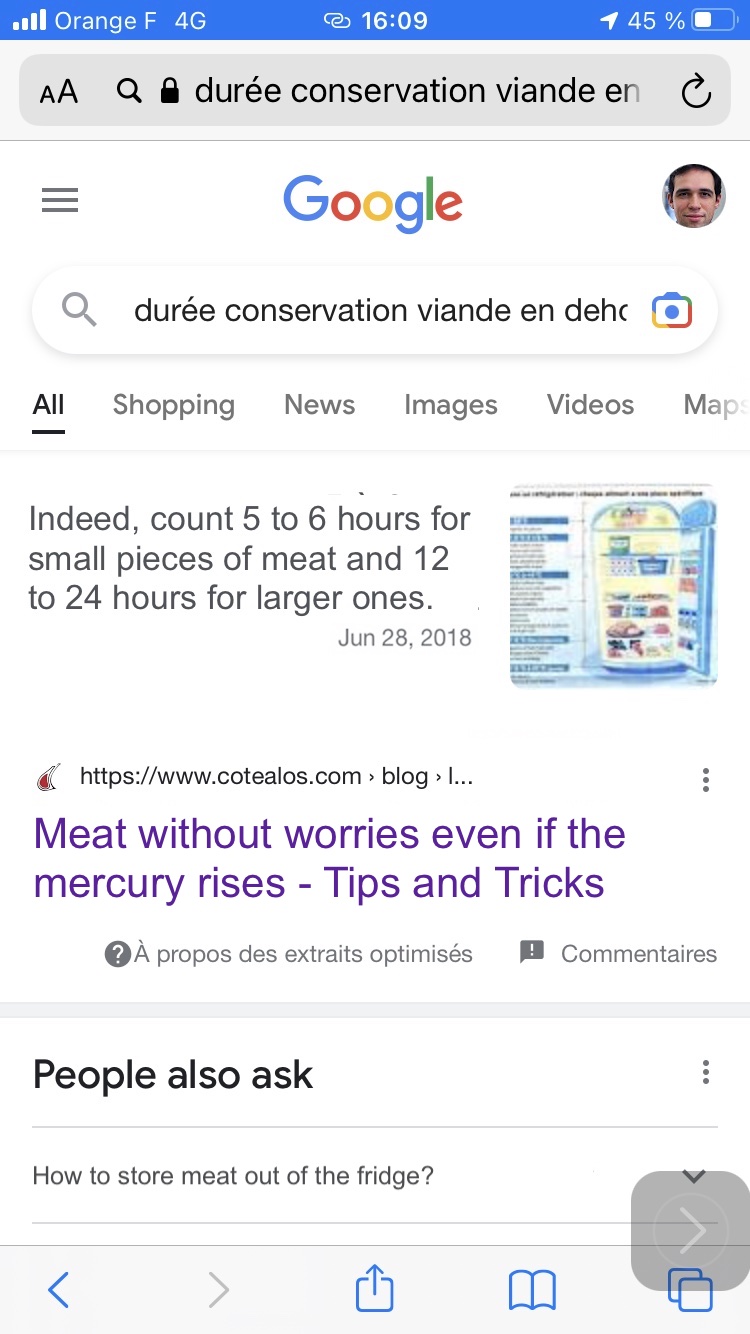Tap the Safari back navigation arrow
The image size is (750, 1334).
click(57, 1290)
